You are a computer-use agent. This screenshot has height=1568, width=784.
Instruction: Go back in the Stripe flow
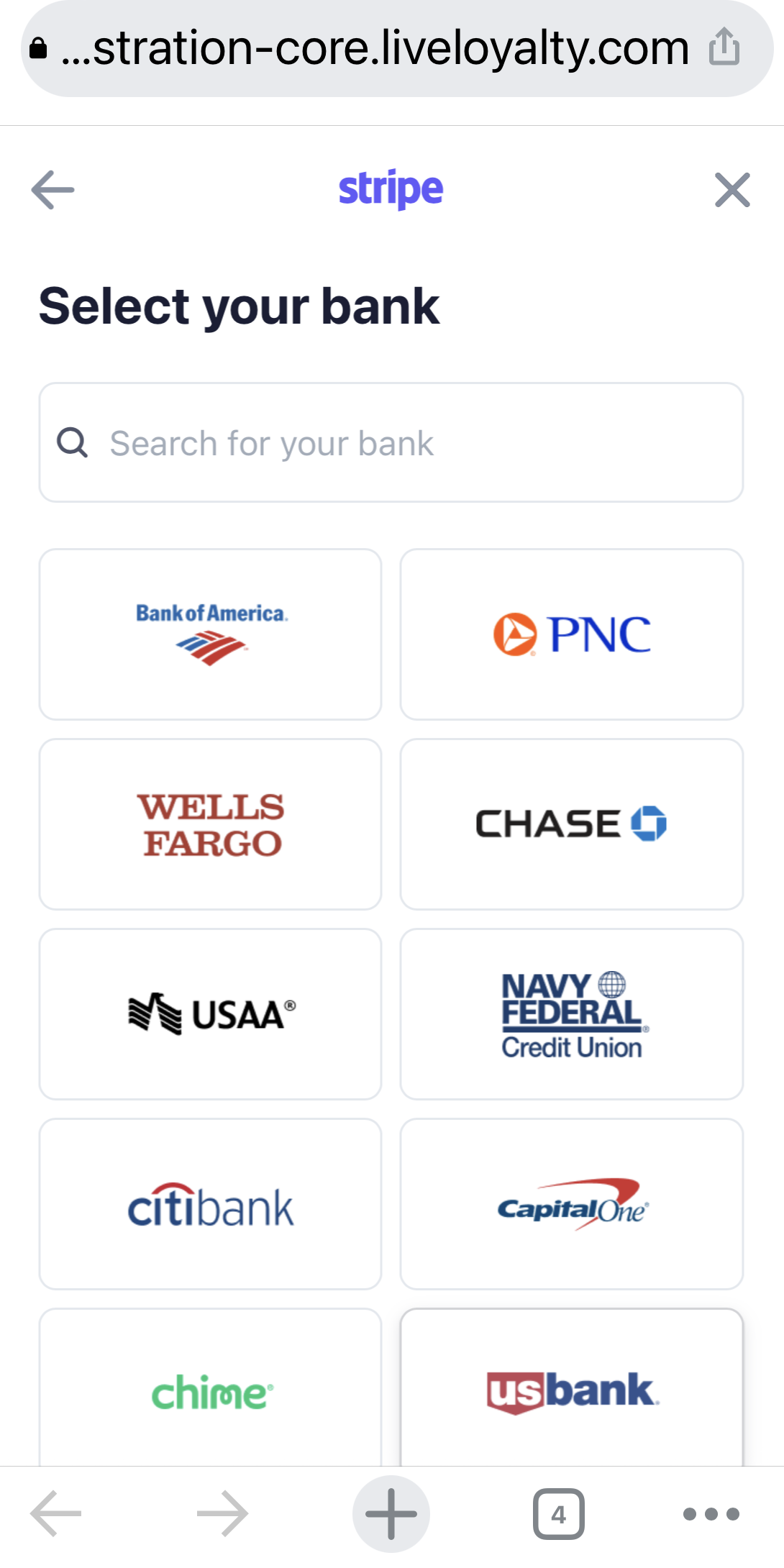53,190
